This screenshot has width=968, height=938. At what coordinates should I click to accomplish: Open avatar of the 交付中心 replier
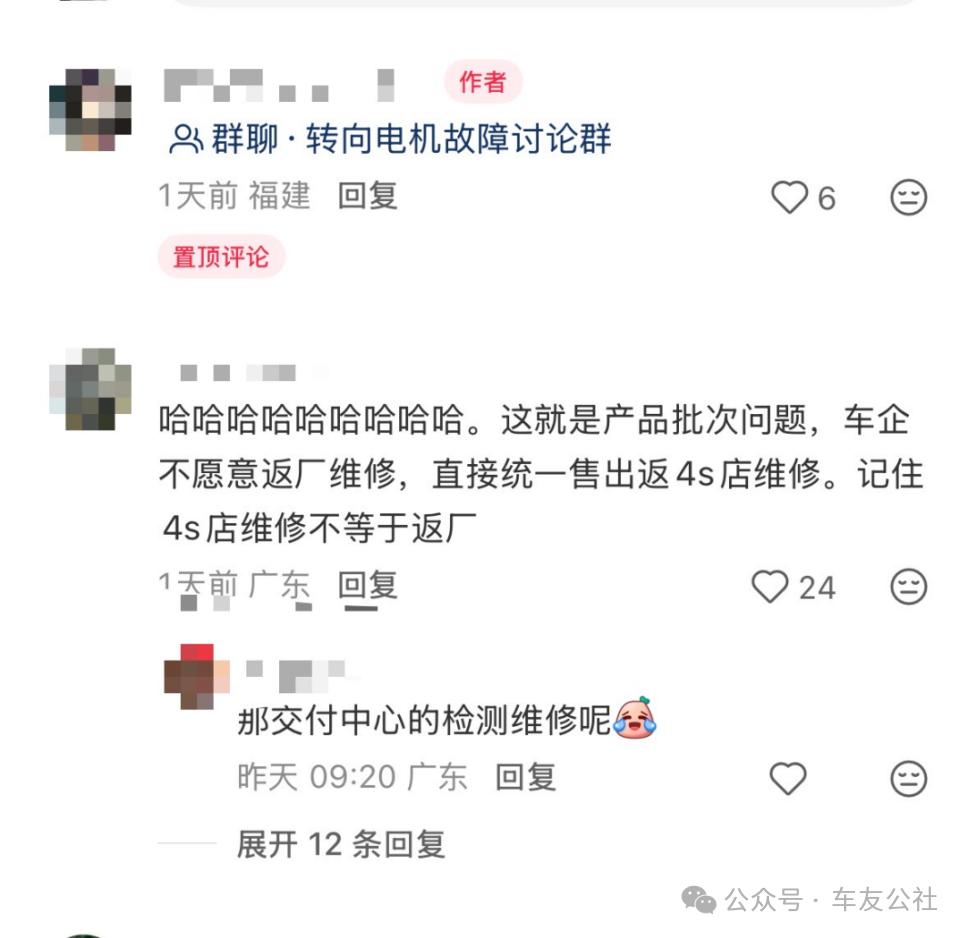tap(193, 675)
